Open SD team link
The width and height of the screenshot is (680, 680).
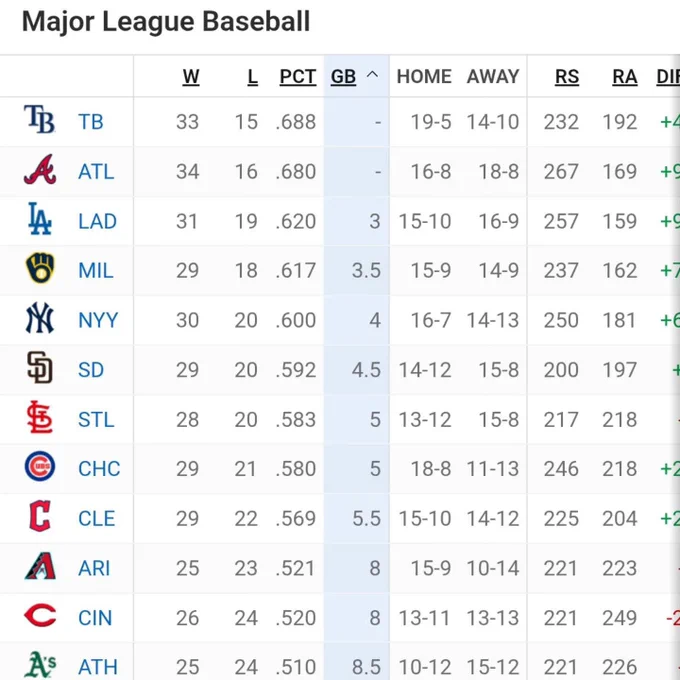91,370
